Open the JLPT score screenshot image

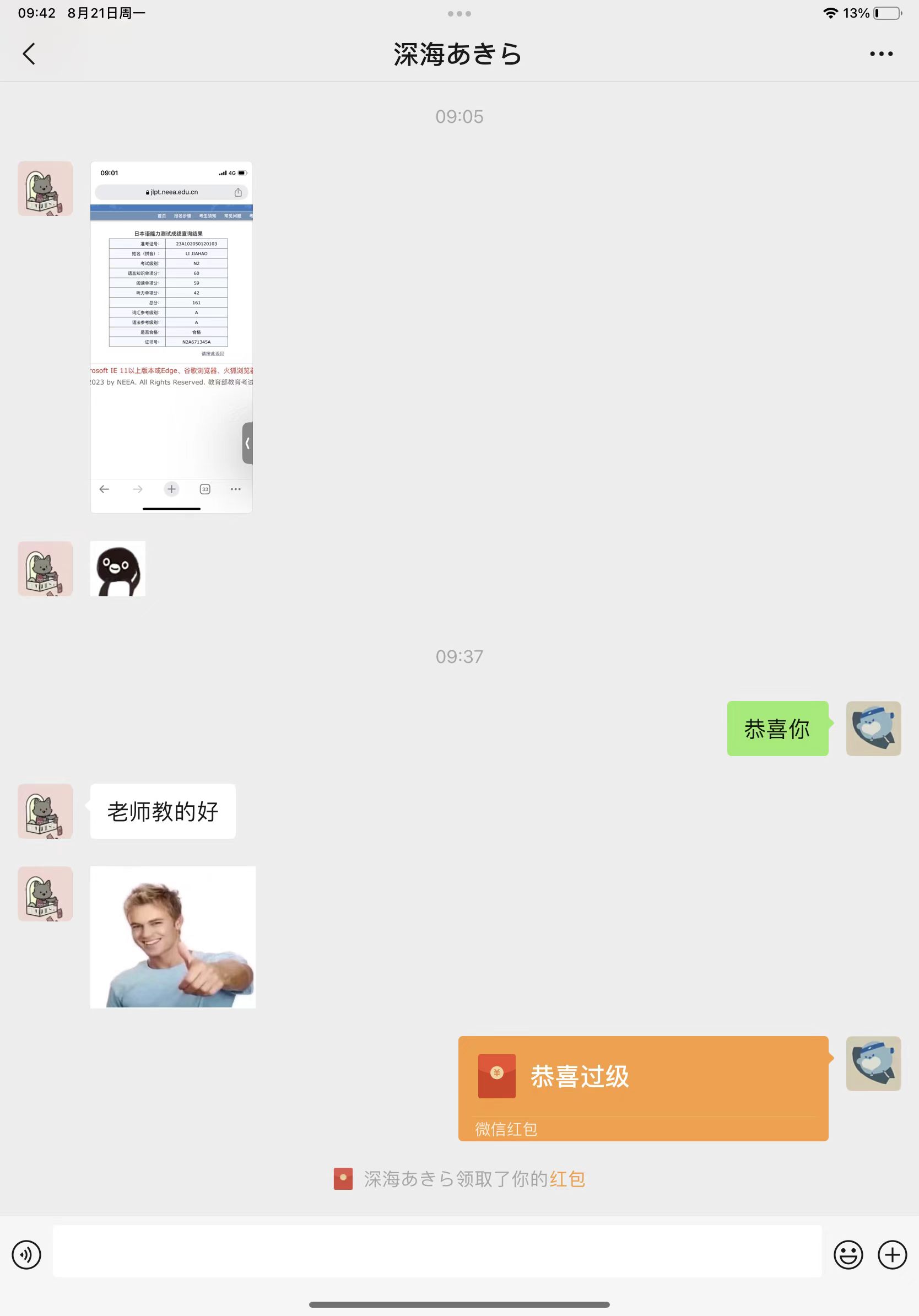(171, 337)
